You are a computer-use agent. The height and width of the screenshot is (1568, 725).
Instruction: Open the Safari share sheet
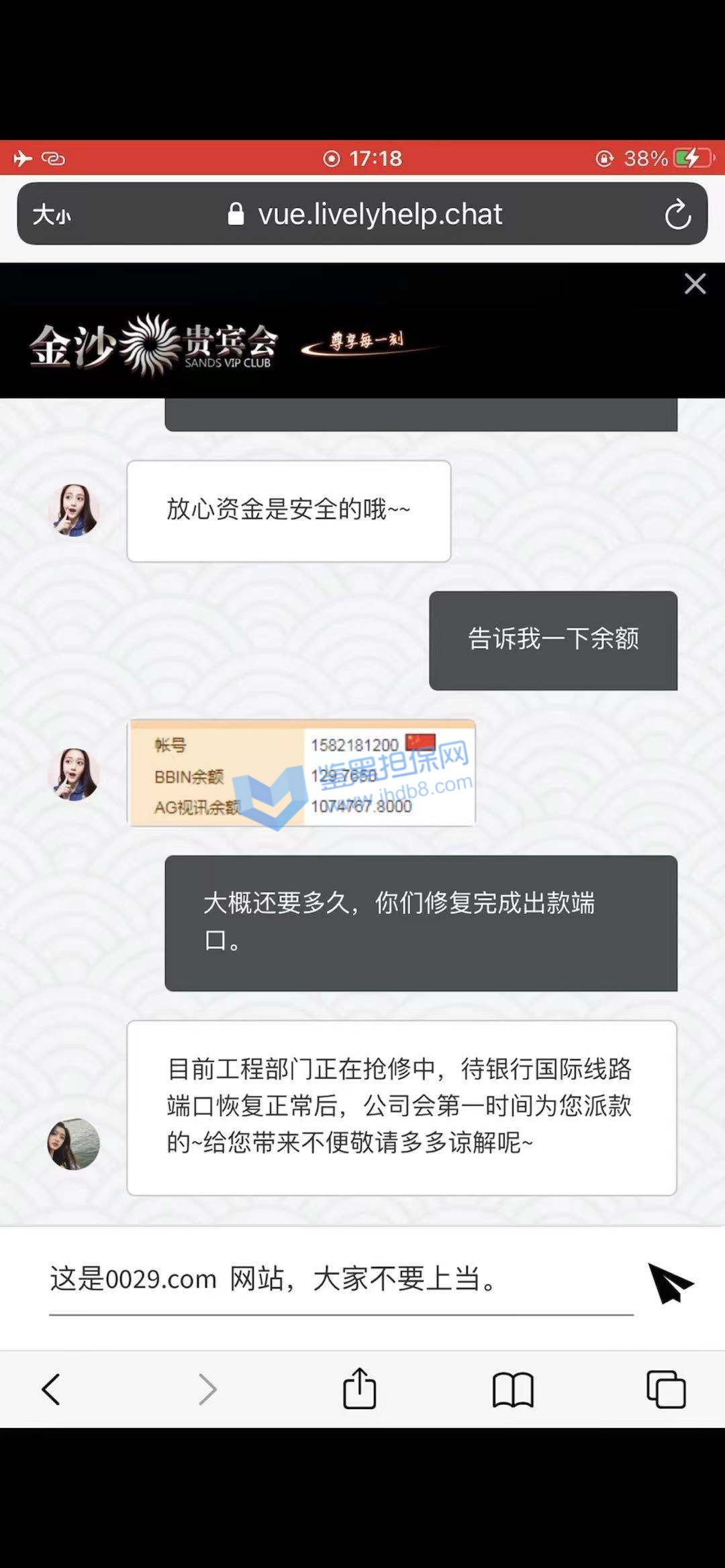(x=359, y=1389)
